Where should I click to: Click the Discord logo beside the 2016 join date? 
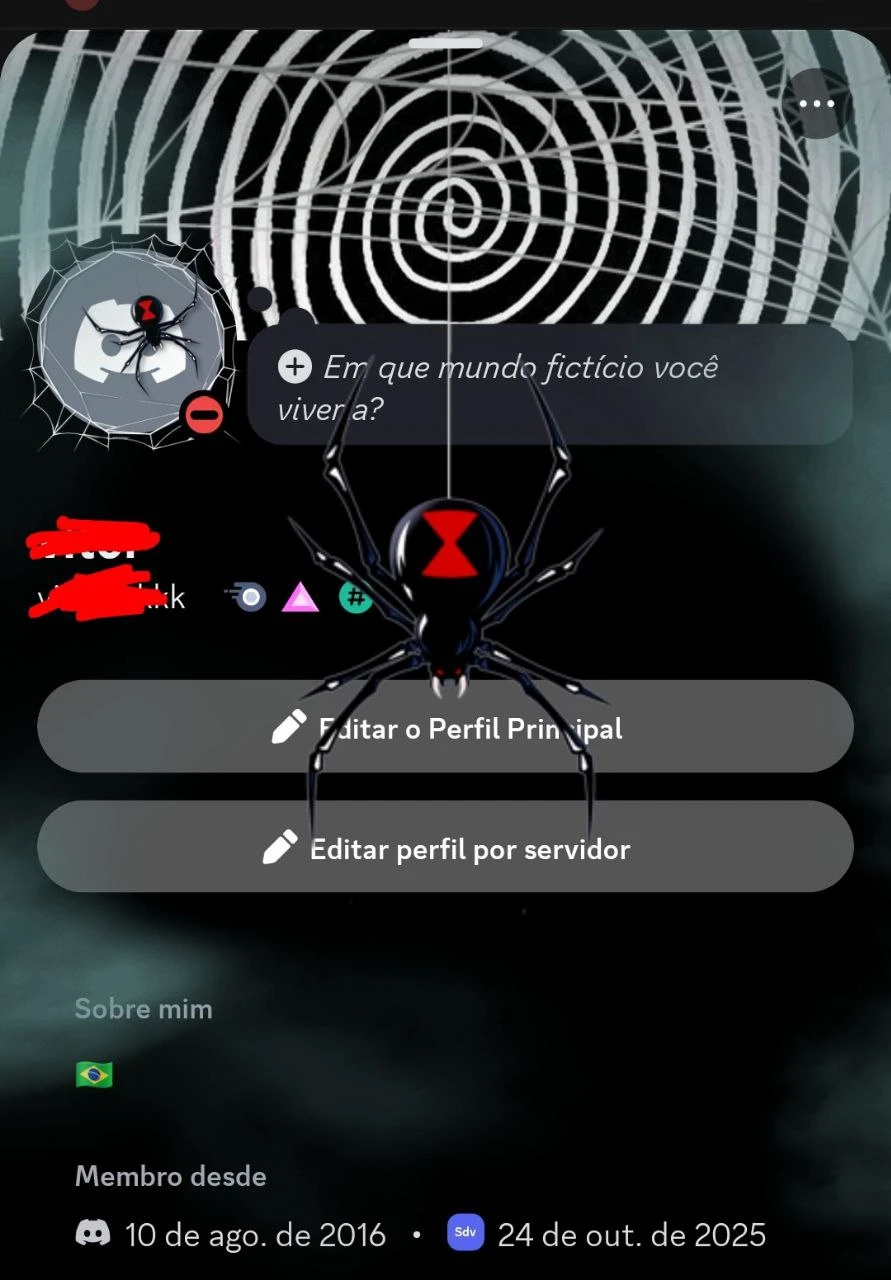(92, 1234)
